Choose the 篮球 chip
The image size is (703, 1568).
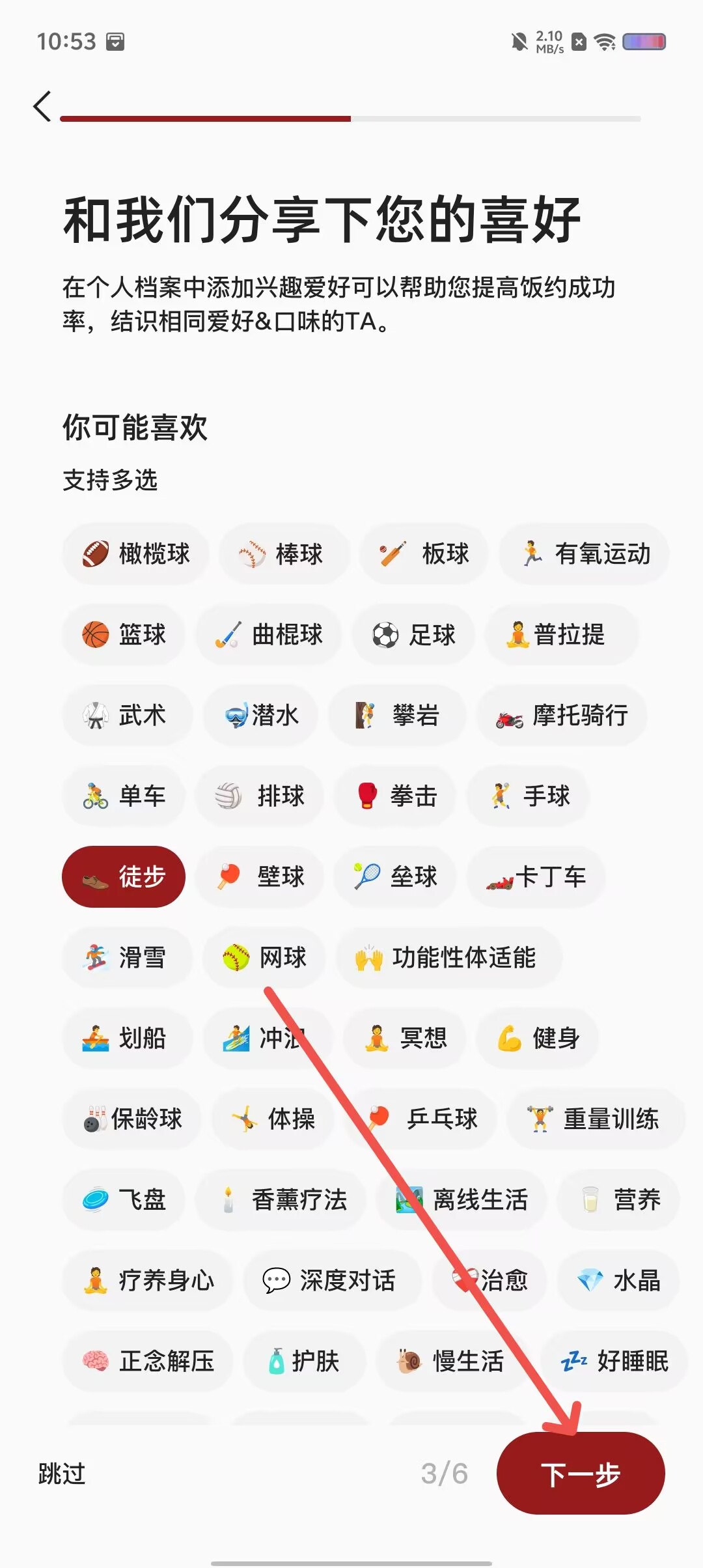124,634
